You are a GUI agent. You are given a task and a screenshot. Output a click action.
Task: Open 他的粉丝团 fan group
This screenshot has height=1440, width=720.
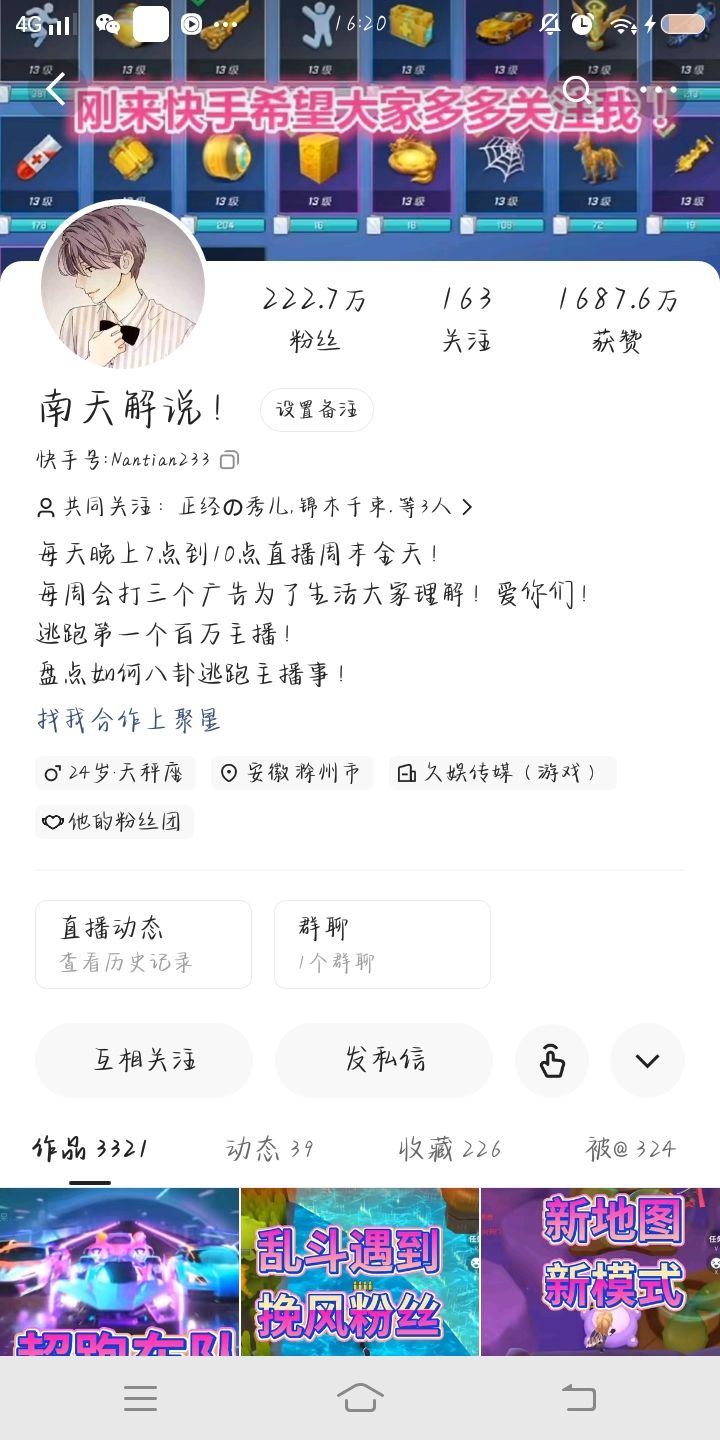pyautogui.click(x=114, y=822)
